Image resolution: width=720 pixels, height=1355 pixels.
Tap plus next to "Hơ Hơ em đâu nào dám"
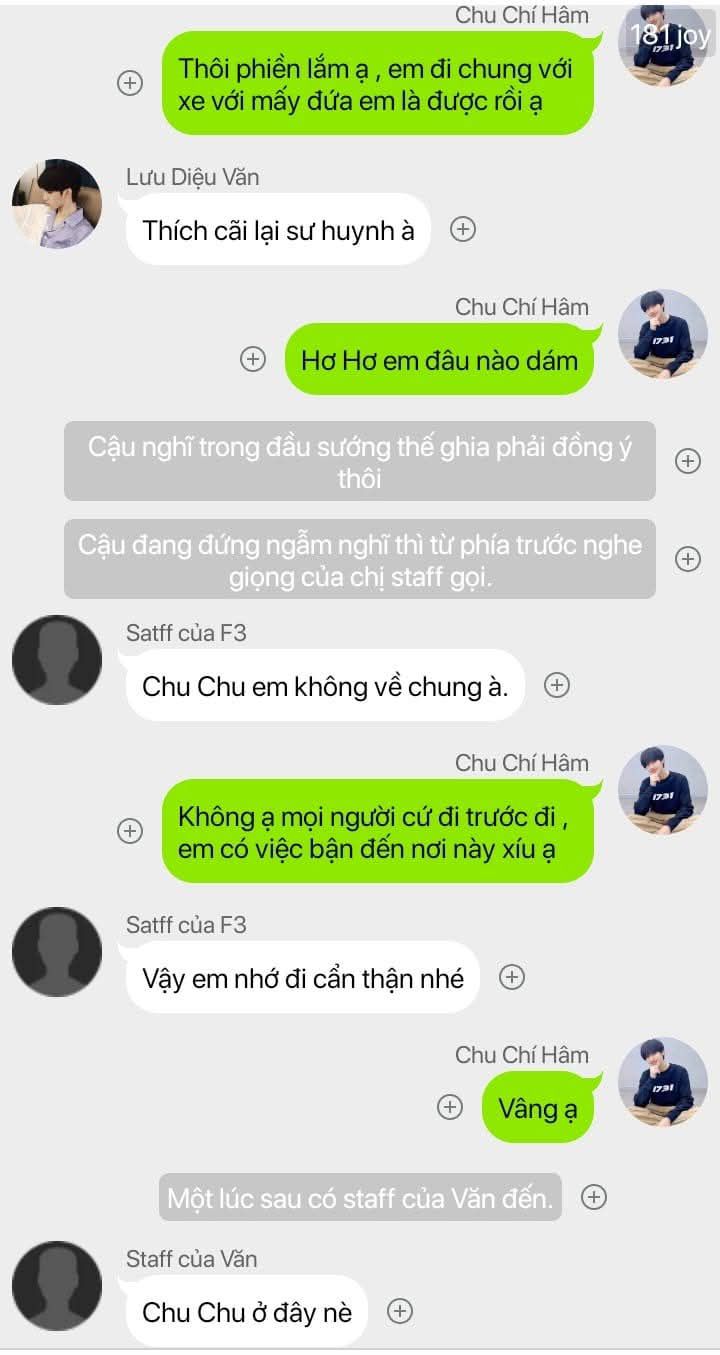254,359
